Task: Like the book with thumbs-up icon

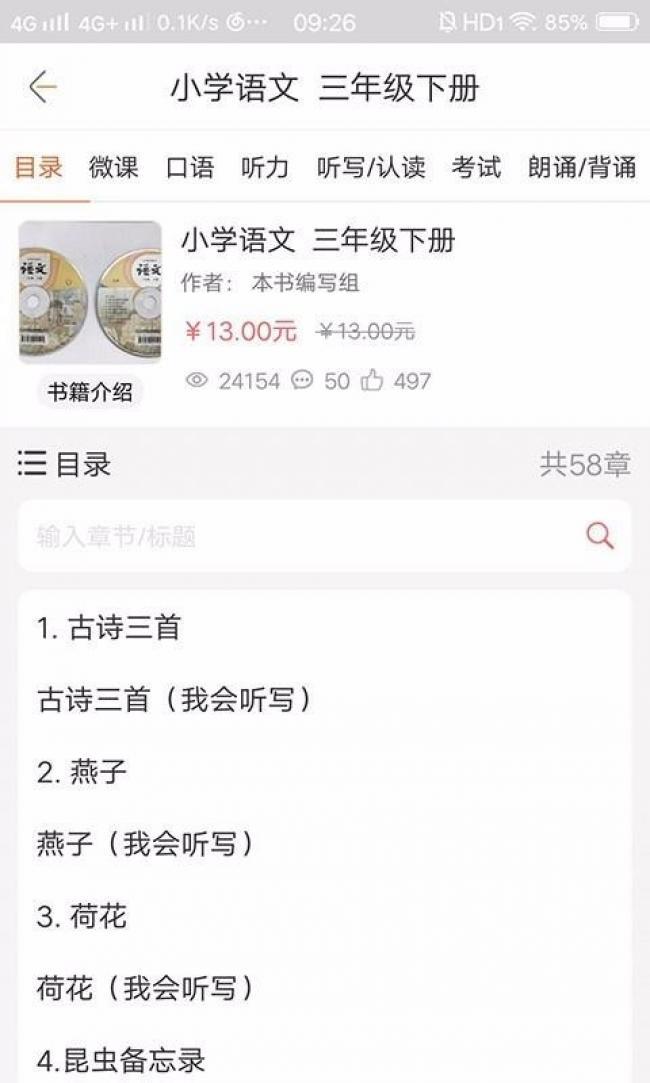Action: click(372, 380)
